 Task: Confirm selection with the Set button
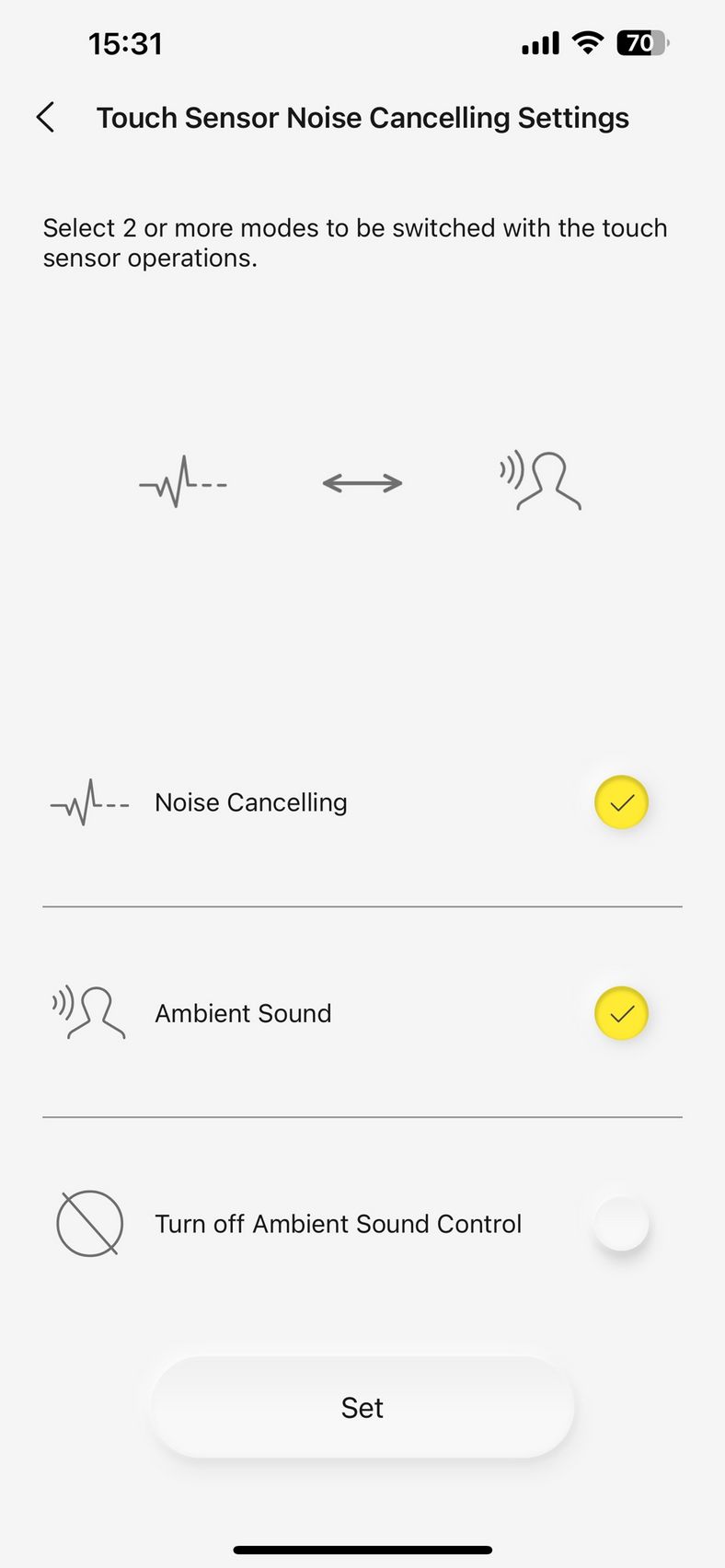362,1407
